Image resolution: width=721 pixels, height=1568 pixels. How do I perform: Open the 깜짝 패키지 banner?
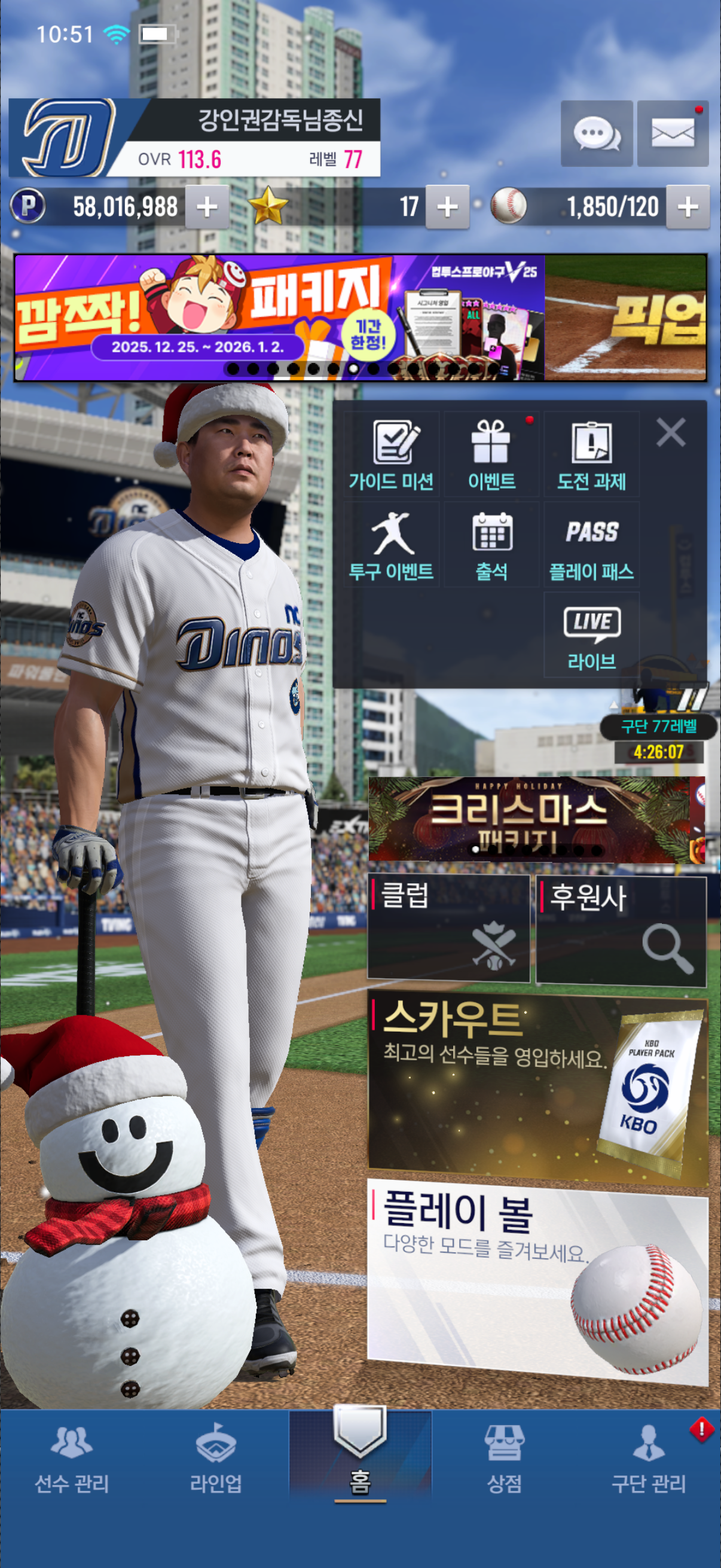(x=280, y=318)
